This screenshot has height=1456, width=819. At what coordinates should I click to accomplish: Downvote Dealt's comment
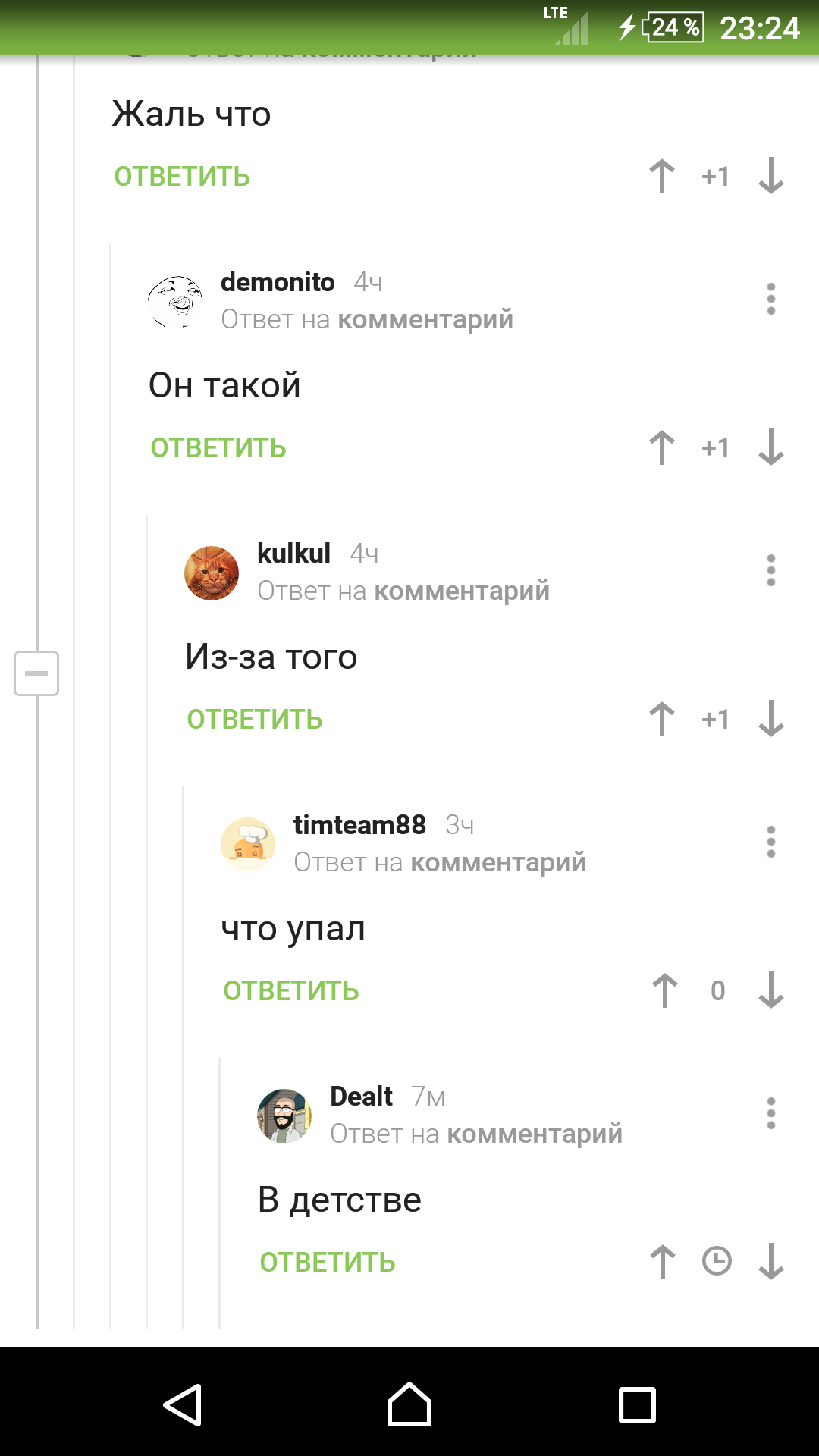click(771, 1262)
